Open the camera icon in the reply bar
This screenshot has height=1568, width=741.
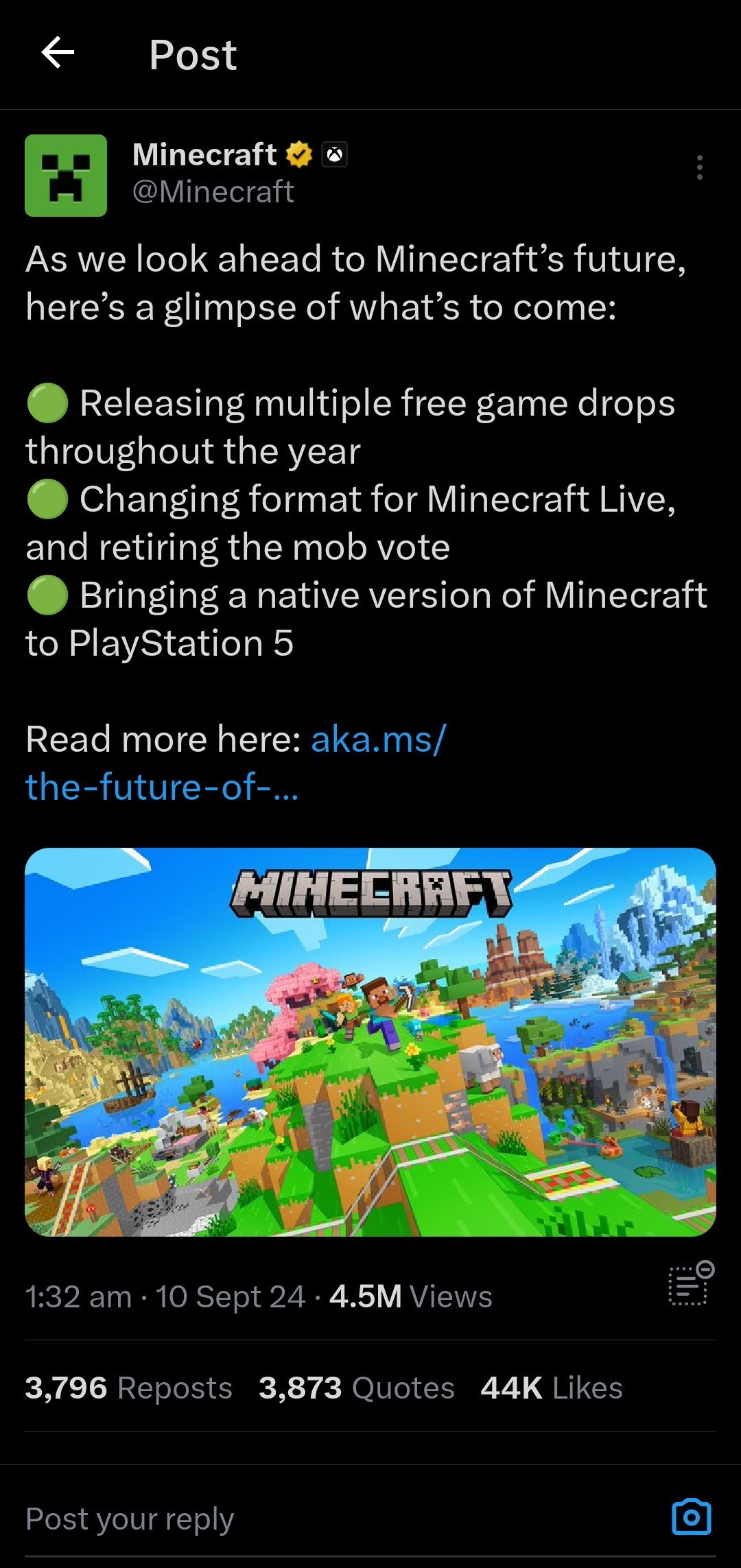click(x=691, y=1517)
